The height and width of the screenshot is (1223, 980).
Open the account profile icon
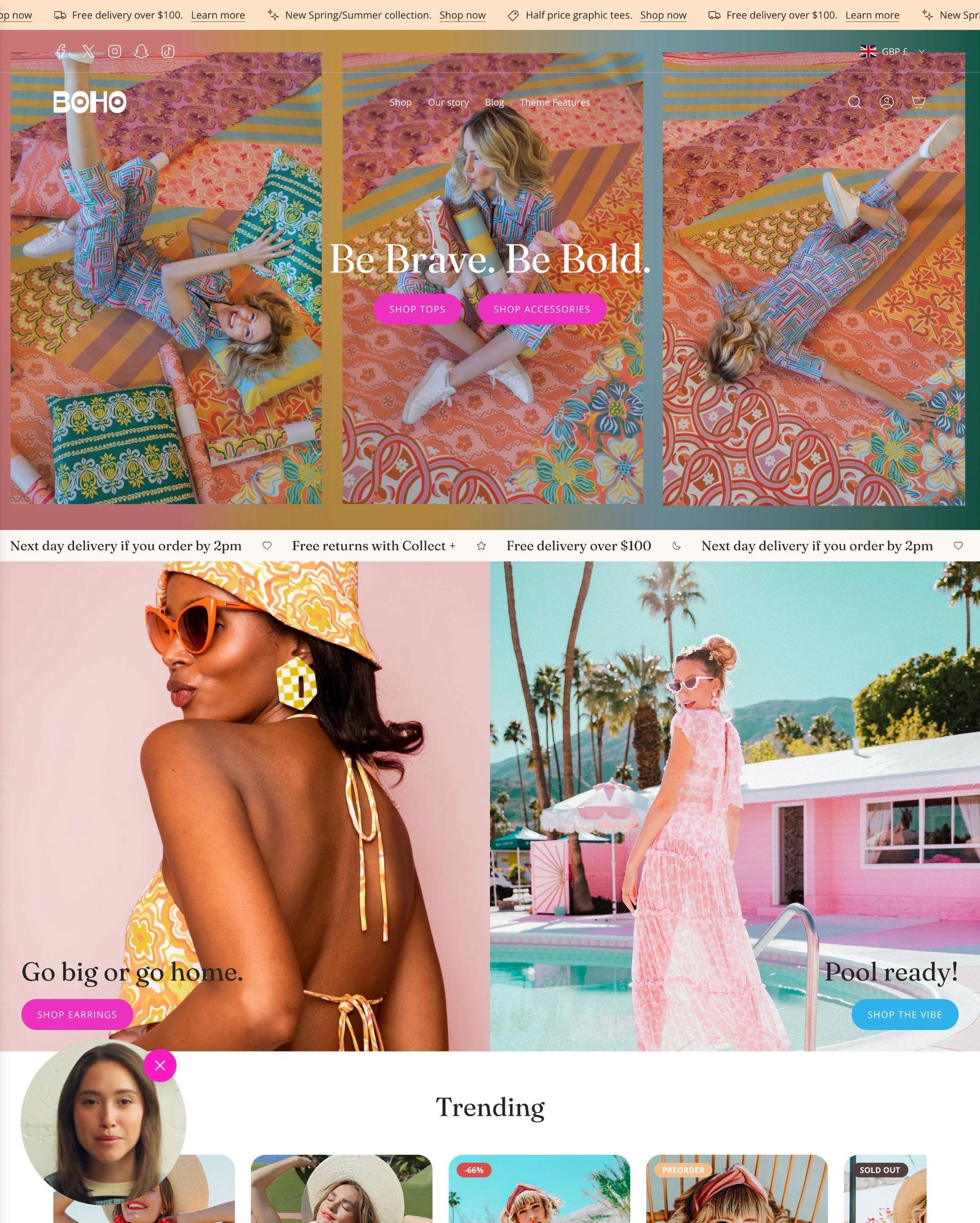tap(887, 102)
